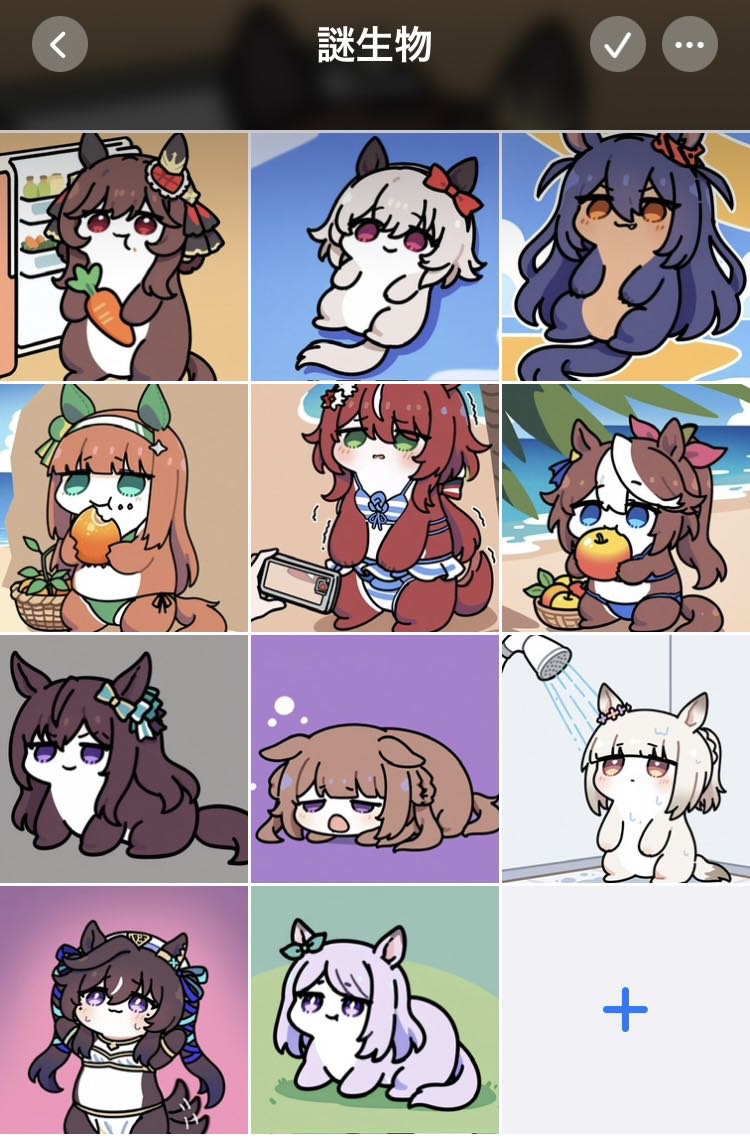Tap the checkmark select button
This screenshot has height=1140, width=750.
click(617, 45)
